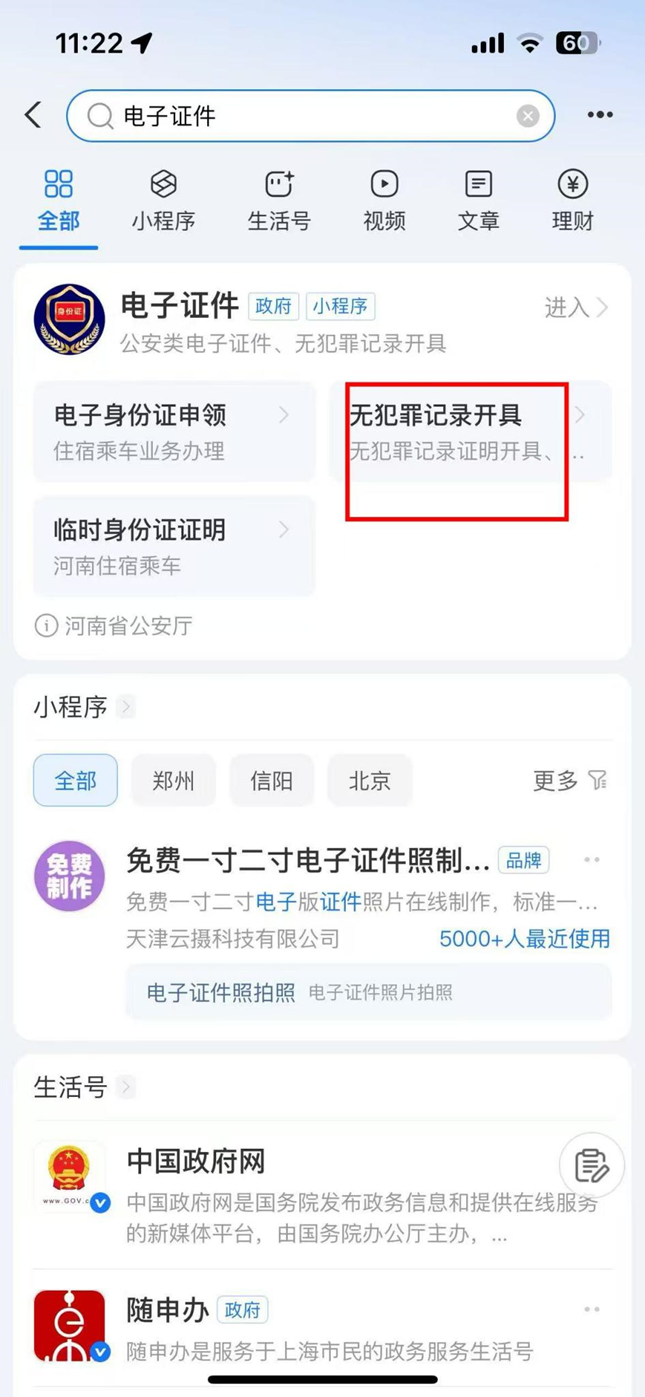This screenshot has height=1397, width=645.
Task: Open 电子证件照拍照 shortcut
Action: (x=221, y=992)
